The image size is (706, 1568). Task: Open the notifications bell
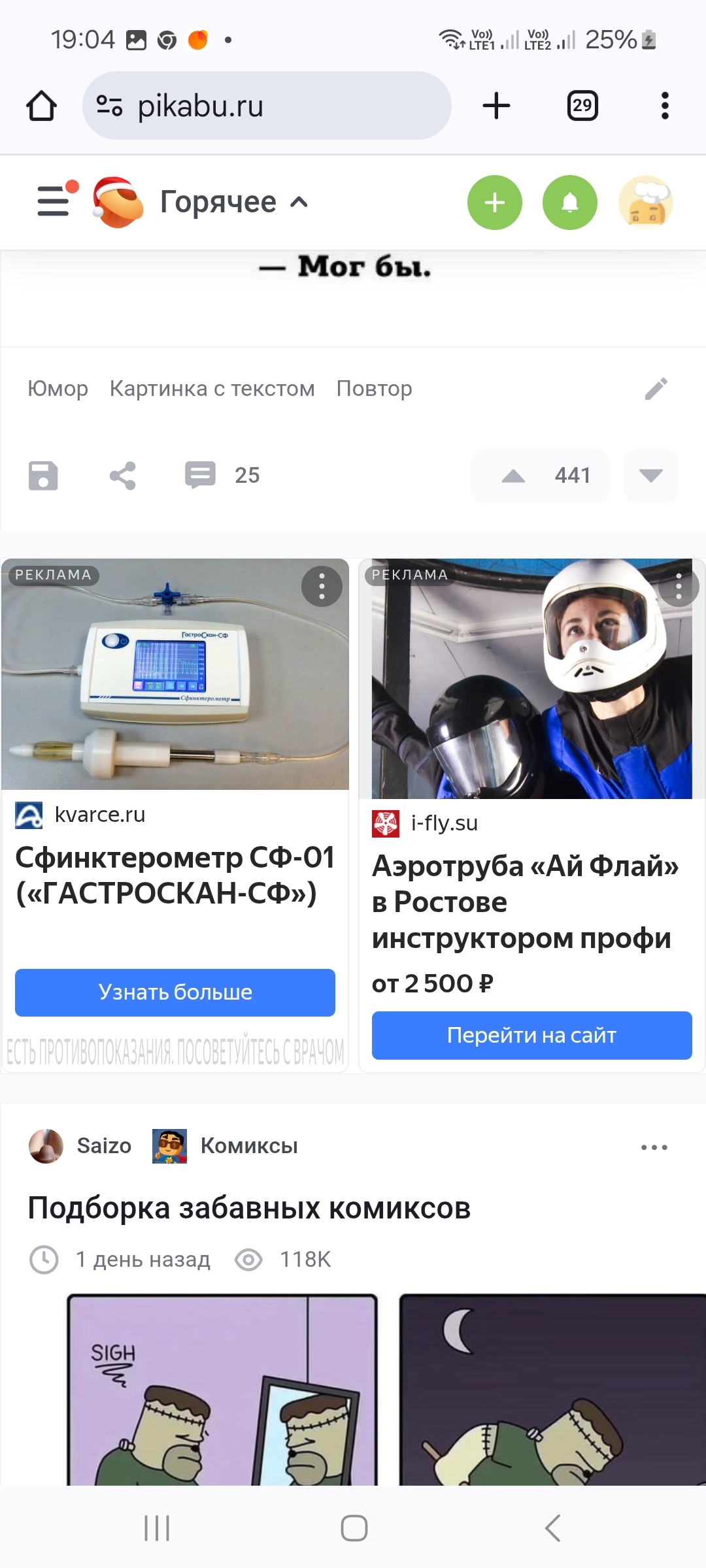[x=570, y=203]
